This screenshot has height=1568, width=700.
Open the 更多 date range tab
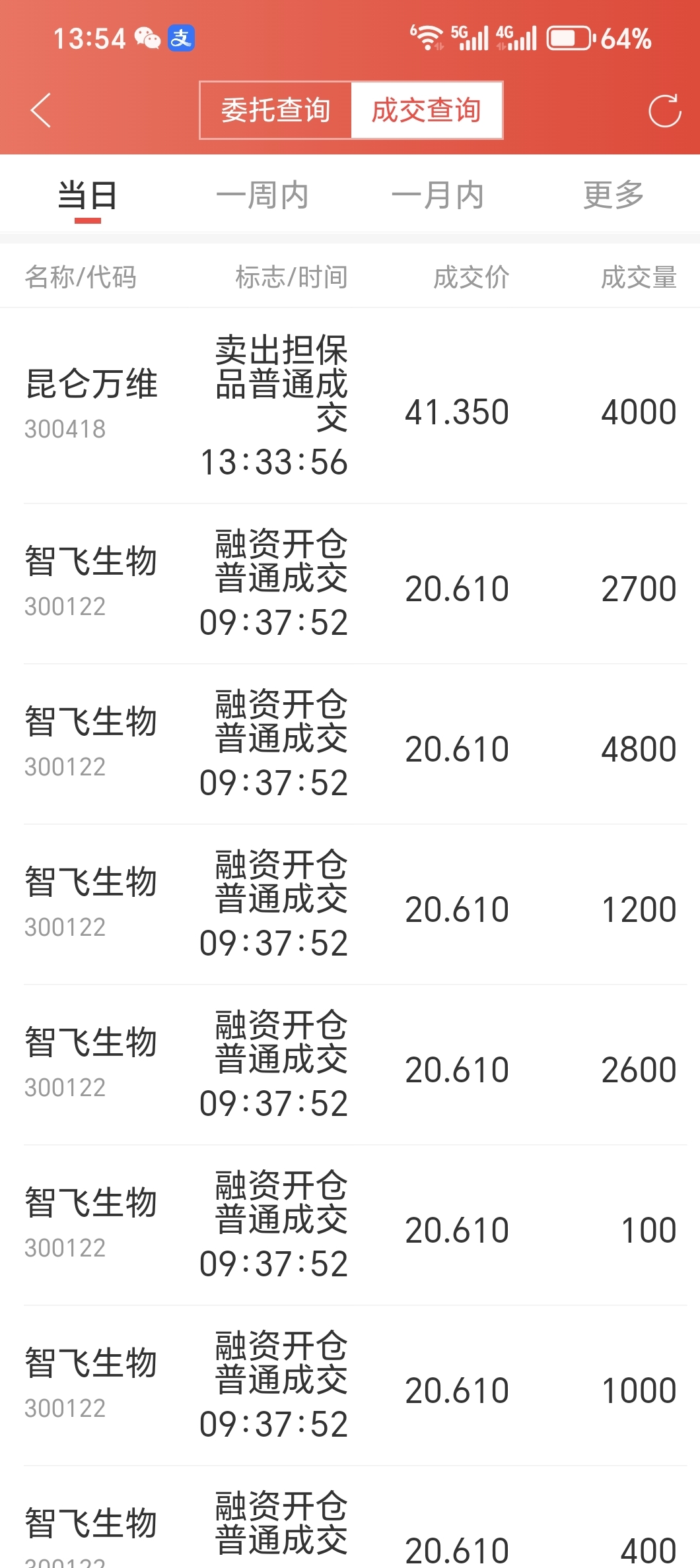tap(613, 196)
